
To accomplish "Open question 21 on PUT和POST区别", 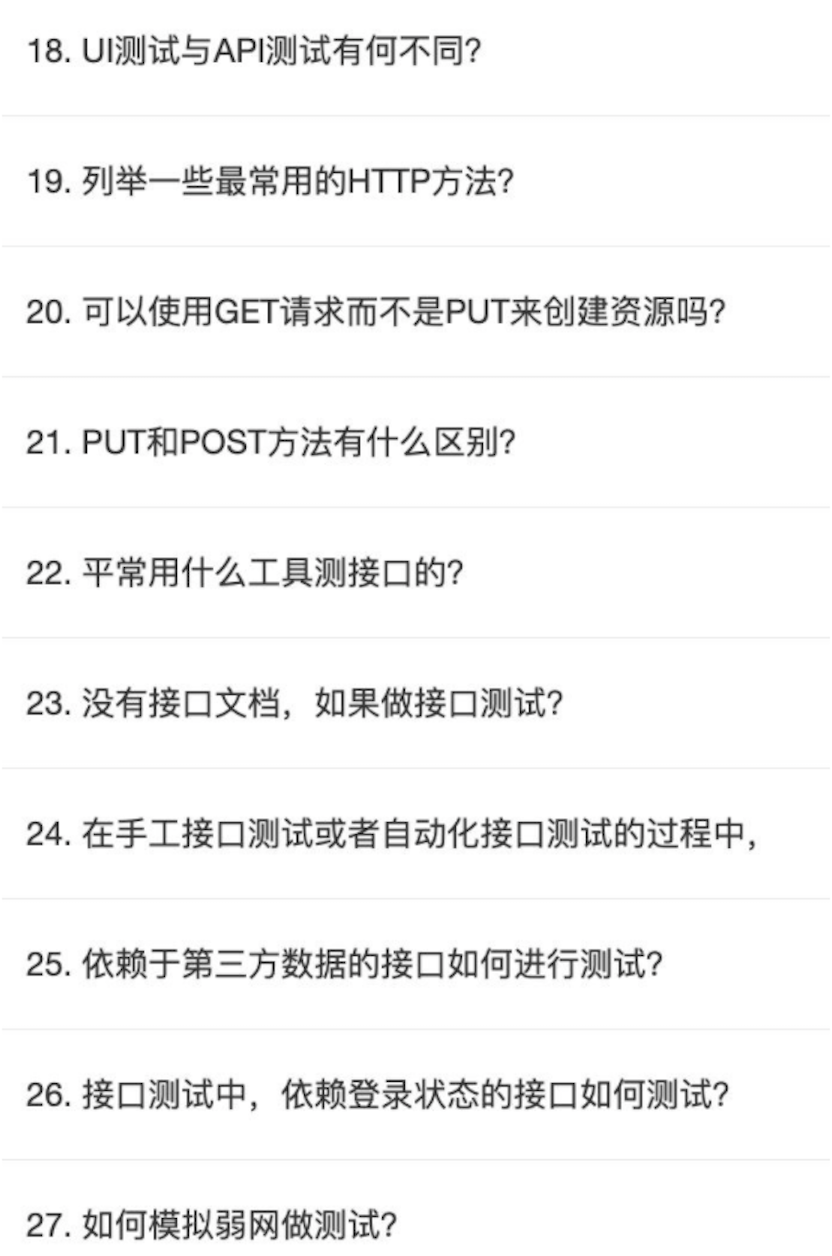I will [270, 443].
